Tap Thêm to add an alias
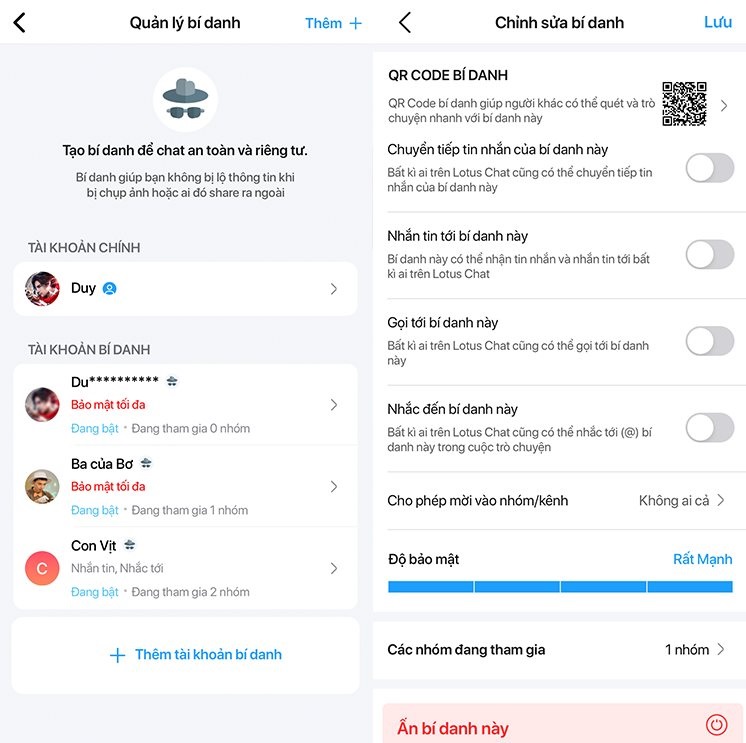 pos(333,23)
